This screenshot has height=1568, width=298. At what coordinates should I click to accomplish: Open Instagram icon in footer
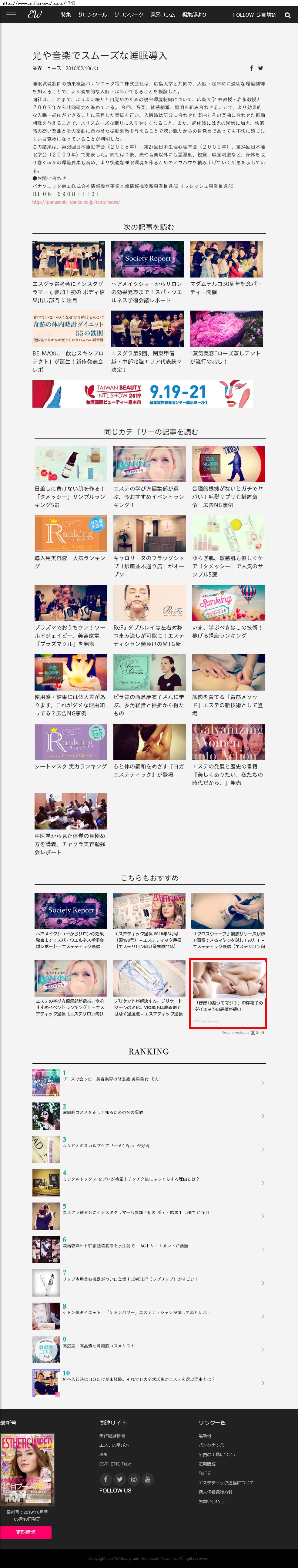[x=133, y=1479]
